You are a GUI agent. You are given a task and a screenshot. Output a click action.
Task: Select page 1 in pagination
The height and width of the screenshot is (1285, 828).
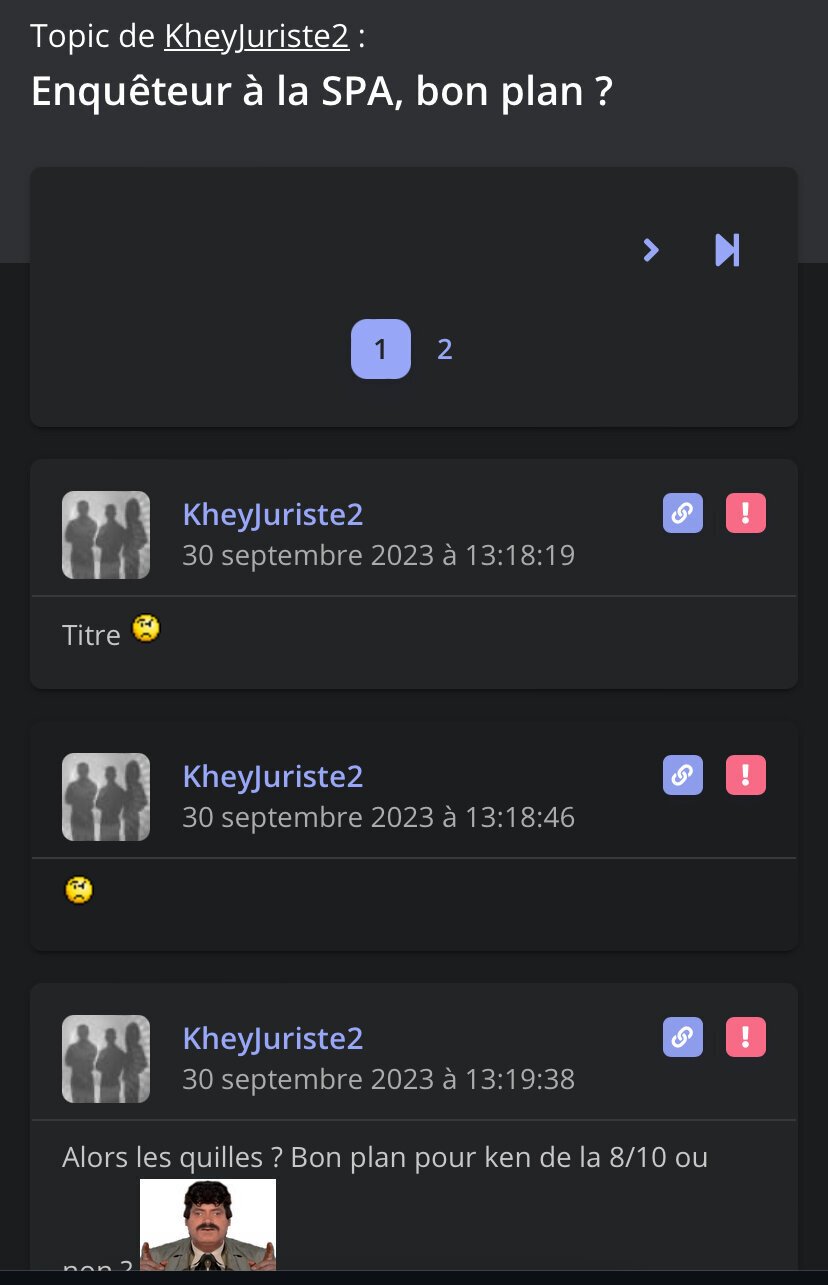(x=381, y=349)
